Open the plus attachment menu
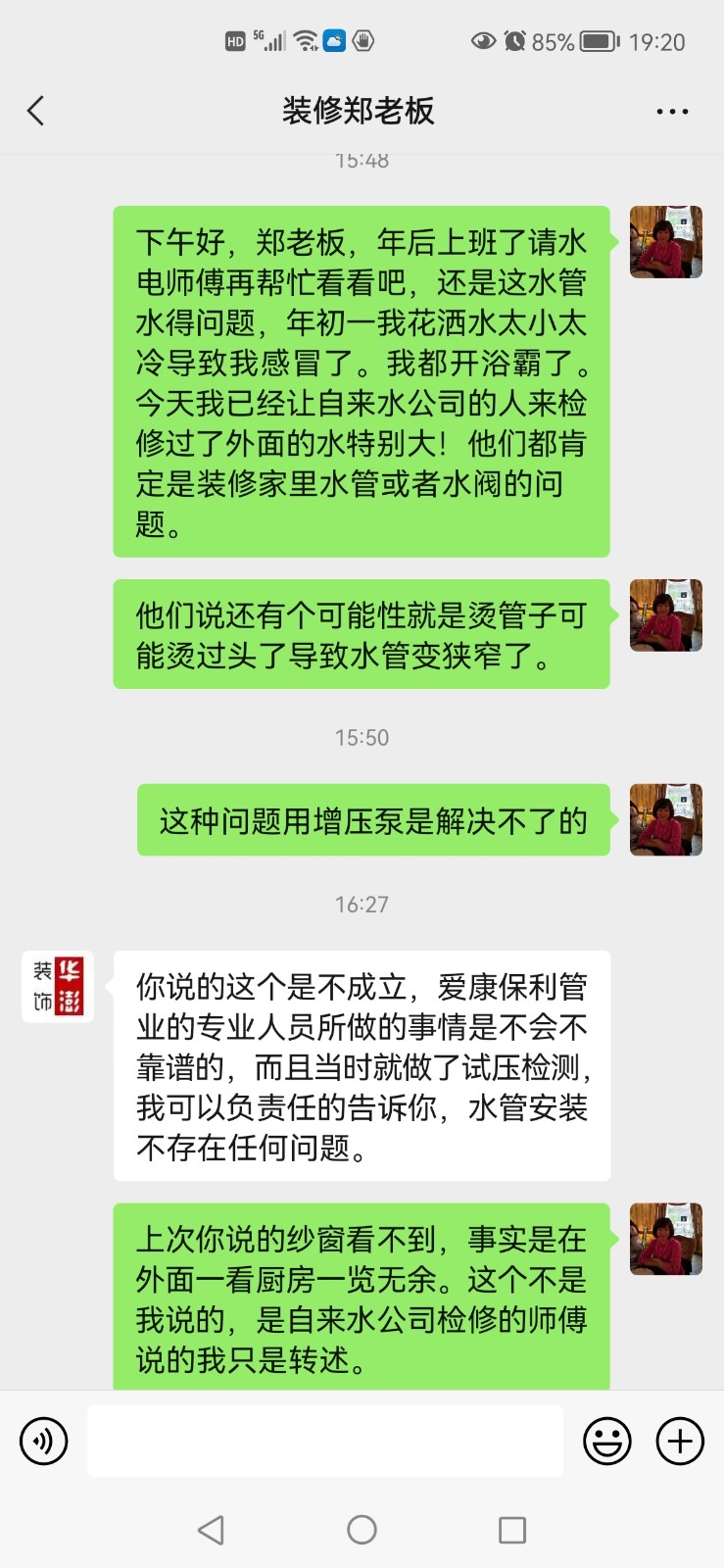 coord(680,1441)
